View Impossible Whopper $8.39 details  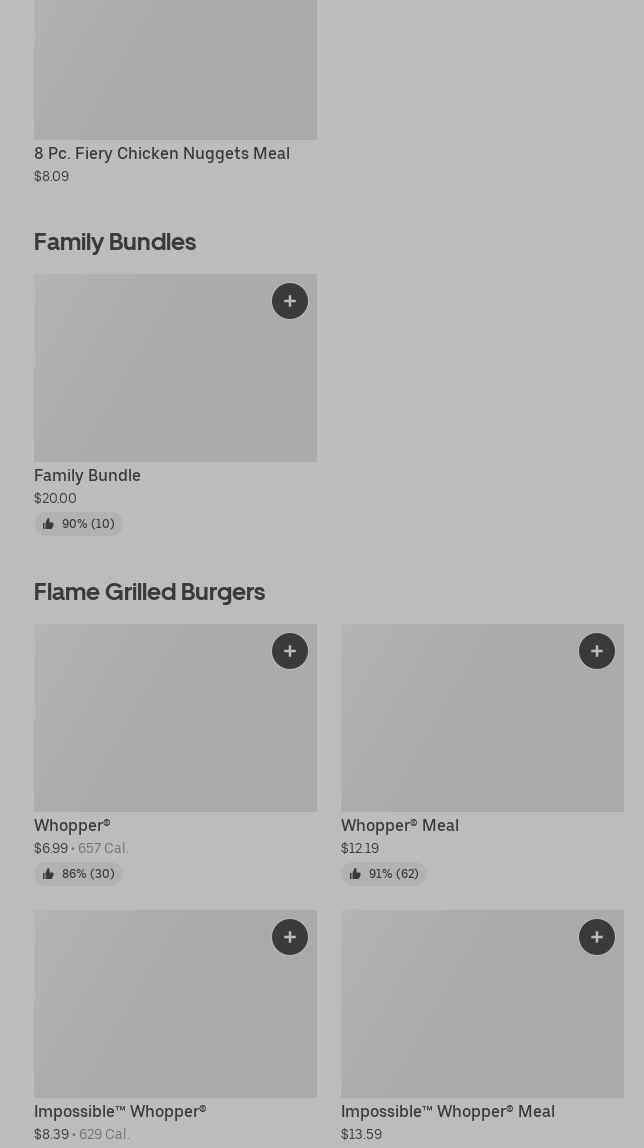click(176, 1027)
